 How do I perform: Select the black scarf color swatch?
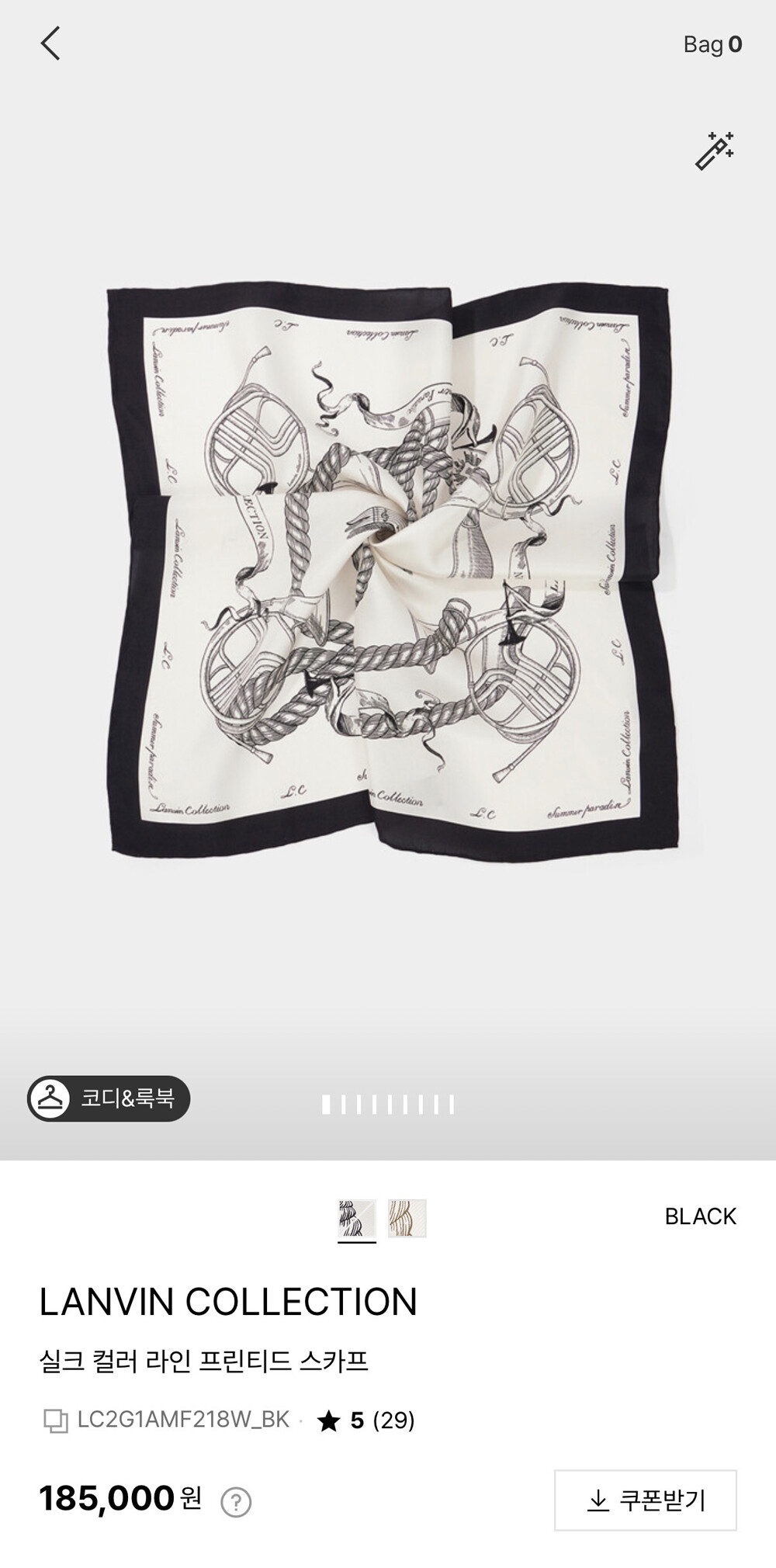point(357,1219)
